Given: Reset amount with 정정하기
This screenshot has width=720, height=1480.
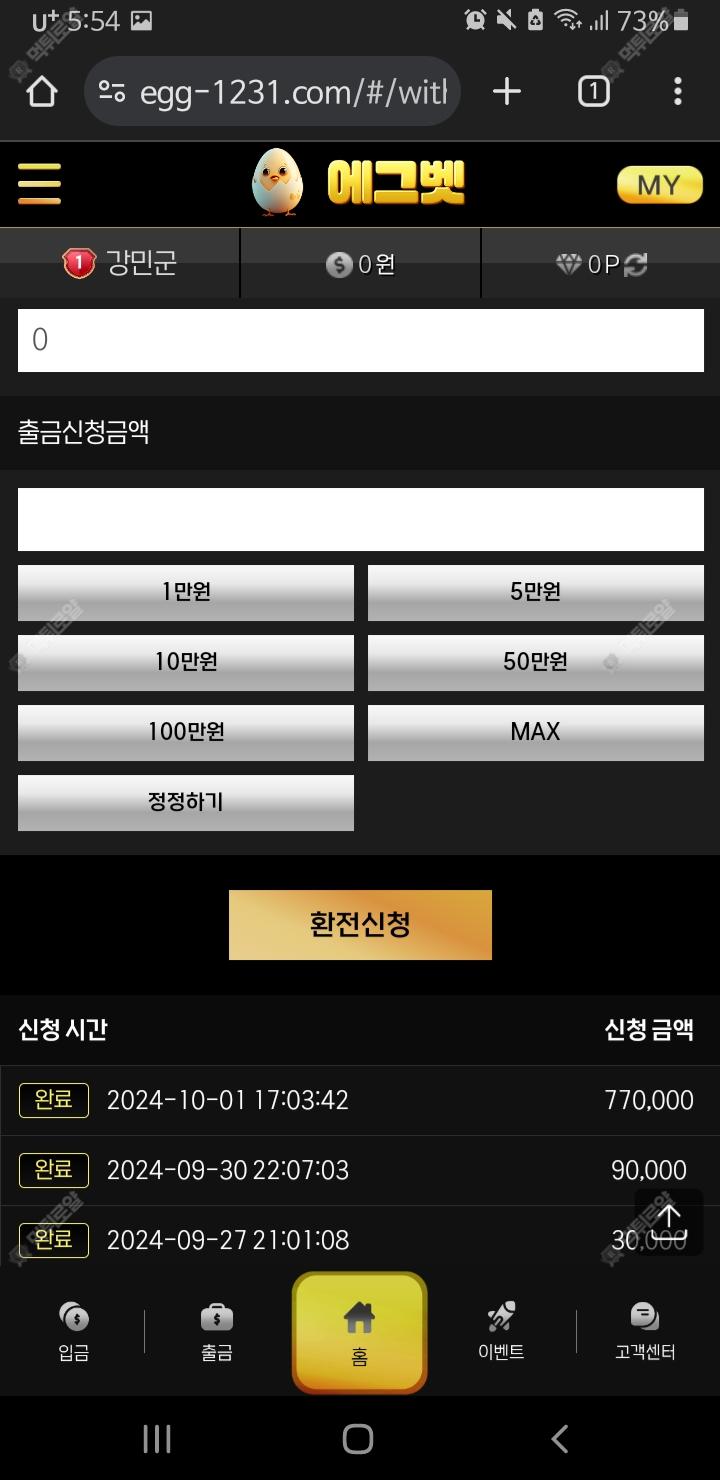Looking at the screenshot, I should [x=186, y=802].
